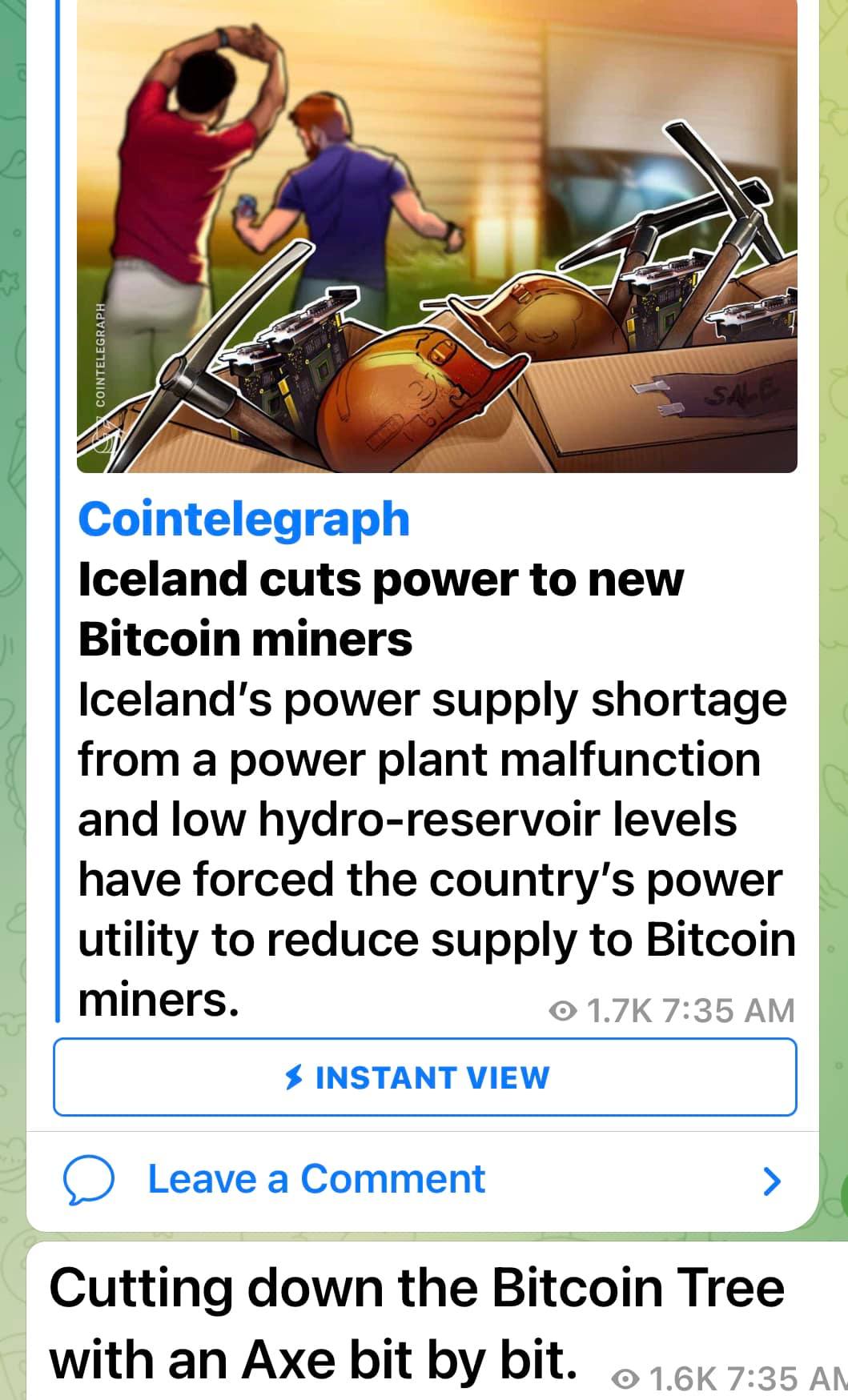Open the Cointelegraph source link
This screenshot has height=1400, width=848.
[x=243, y=519]
